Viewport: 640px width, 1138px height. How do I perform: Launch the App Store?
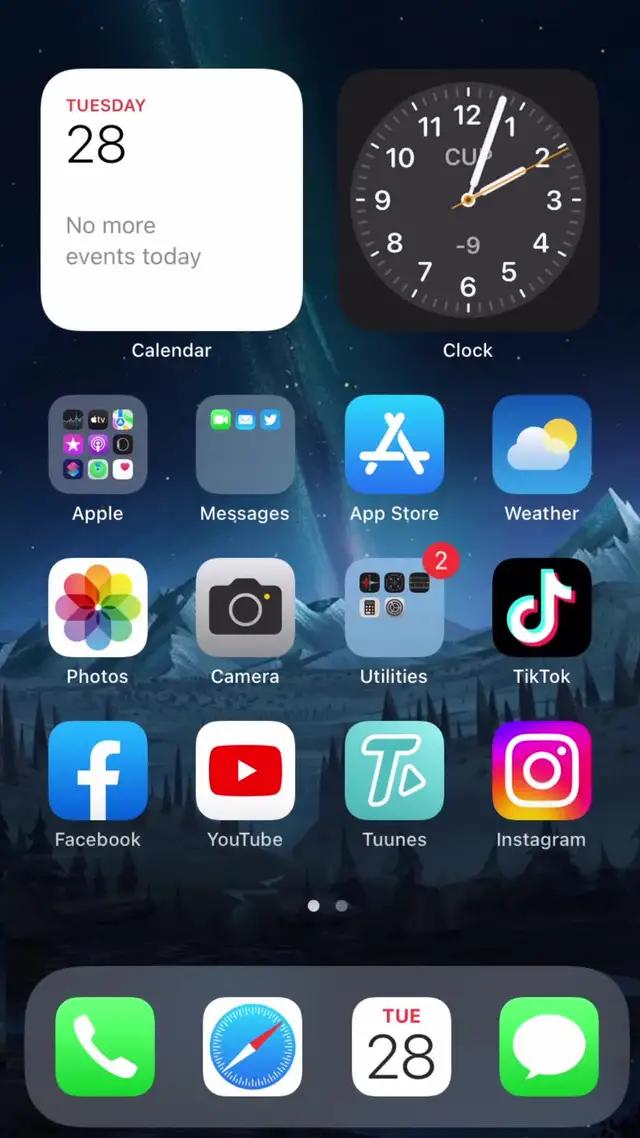(394, 445)
